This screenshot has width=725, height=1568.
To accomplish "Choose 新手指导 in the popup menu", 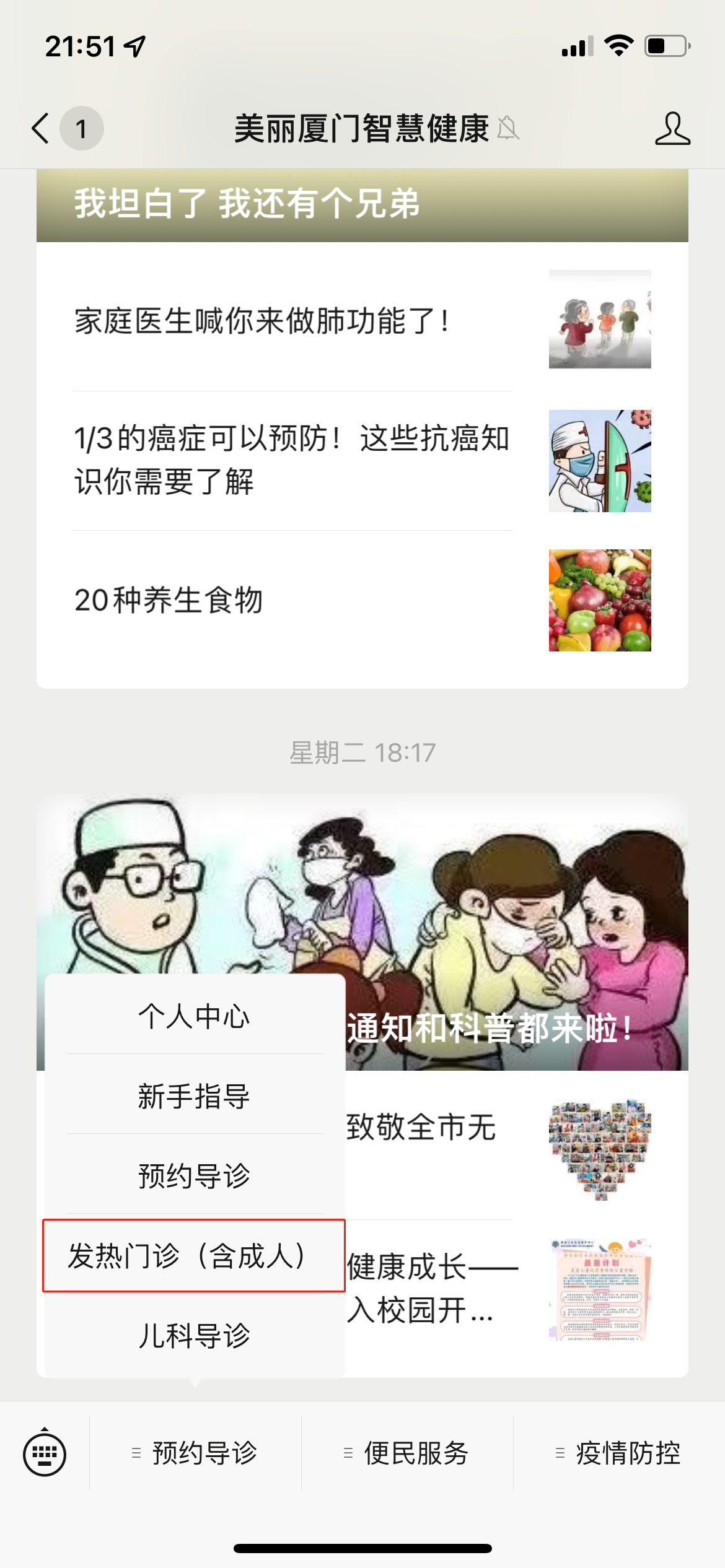I will click(194, 1096).
